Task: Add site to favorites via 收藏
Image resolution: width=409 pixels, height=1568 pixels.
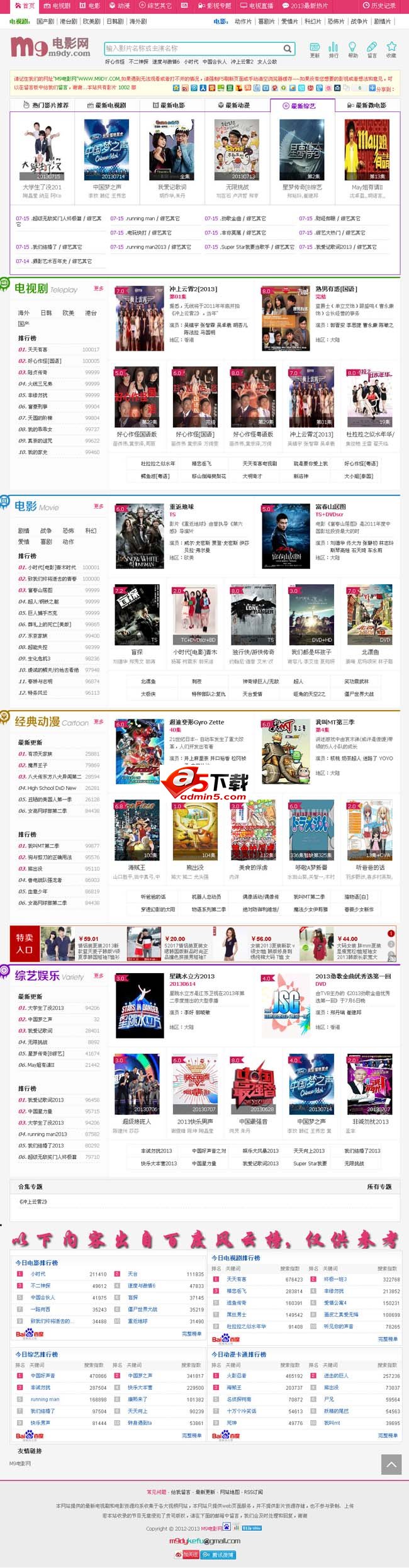Action: (x=391, y=49)
